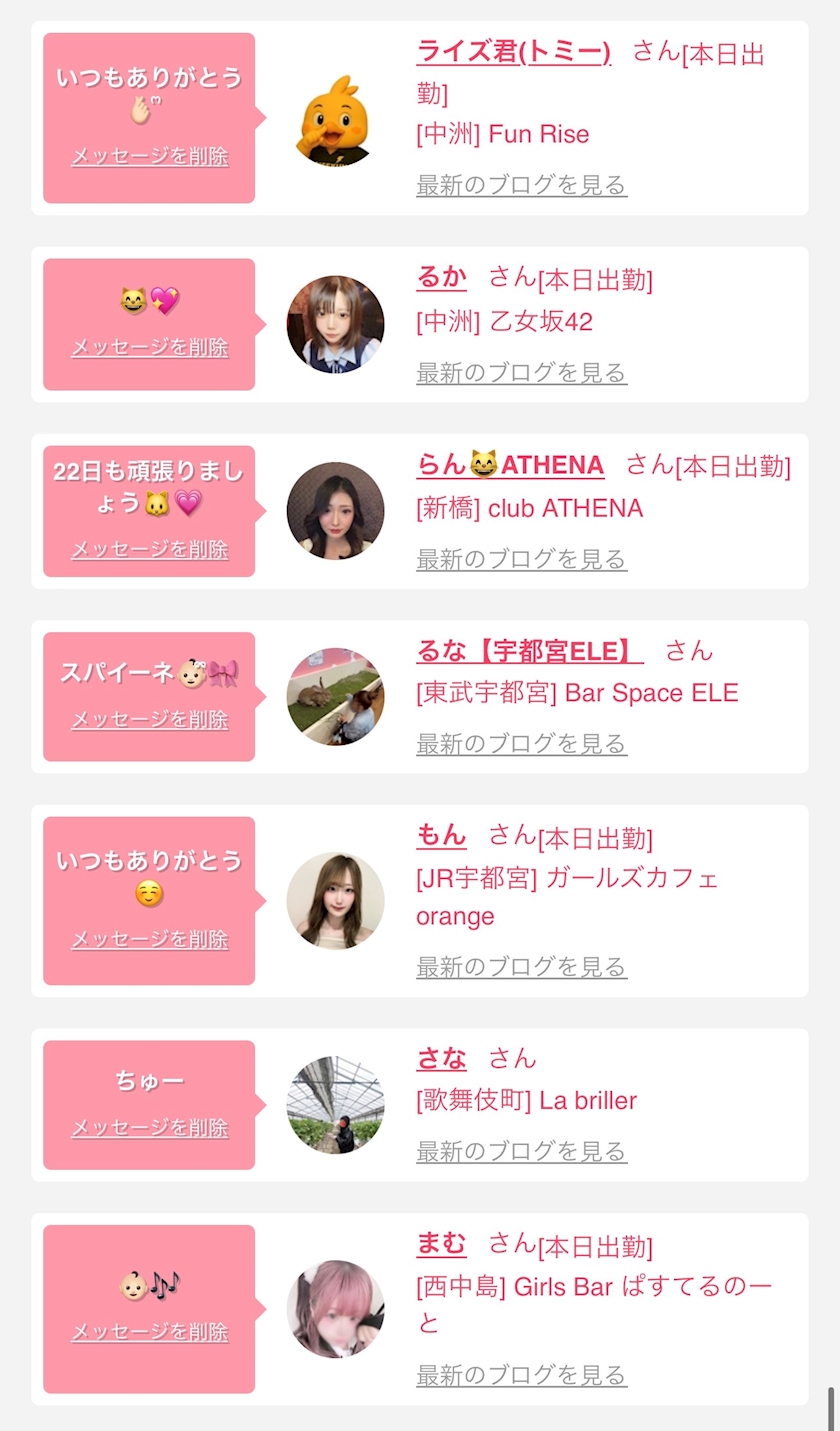Delete the message sent to まむ
The height and width of the screenshot is (1431, 840).
coord(150,1332)
